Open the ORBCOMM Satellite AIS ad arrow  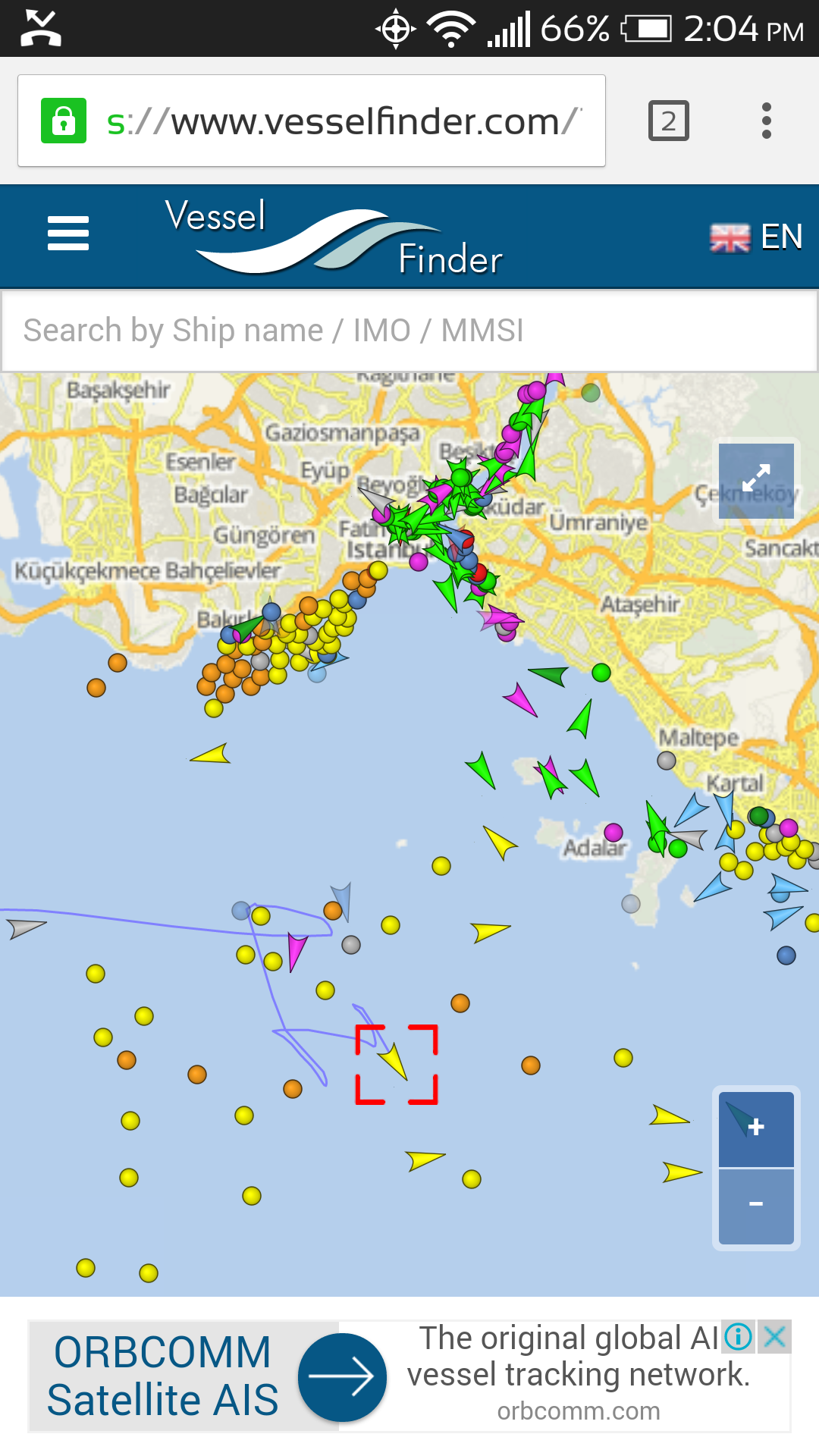[342, 1377]
